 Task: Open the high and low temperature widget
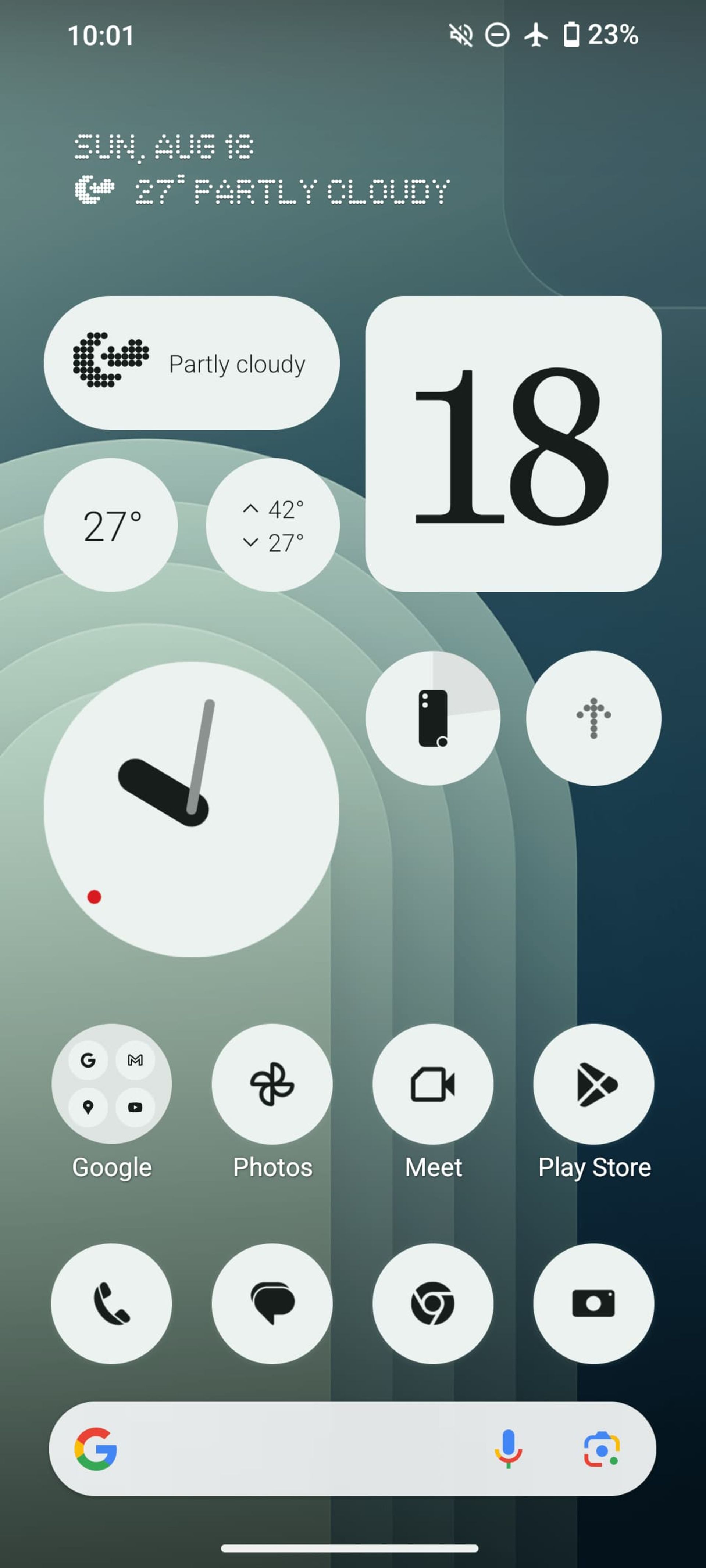(272, 525)
